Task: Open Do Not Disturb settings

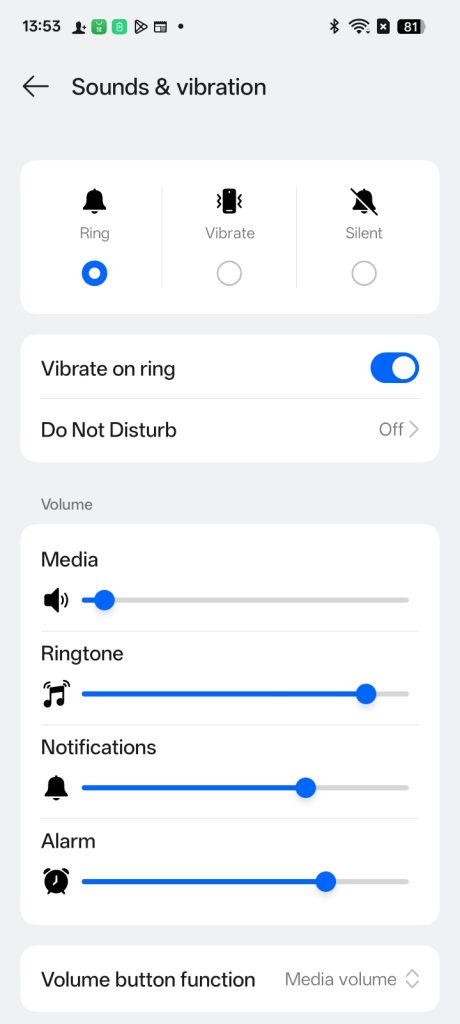Action: (x=230, y=430)
